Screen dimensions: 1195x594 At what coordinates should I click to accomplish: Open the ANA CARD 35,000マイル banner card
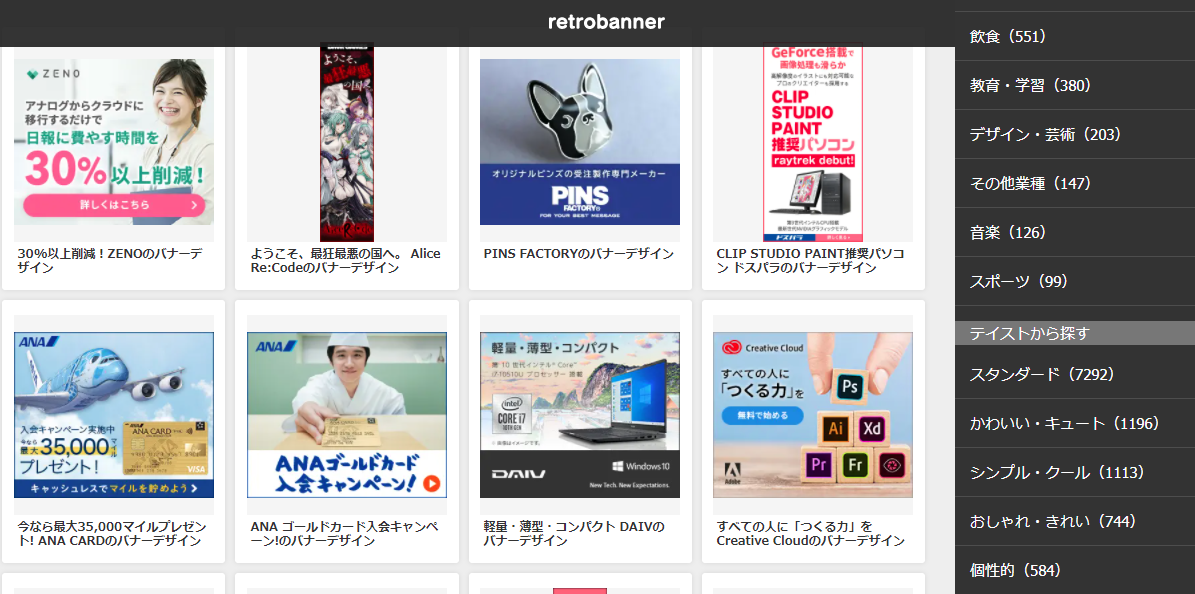click(113, 415)
